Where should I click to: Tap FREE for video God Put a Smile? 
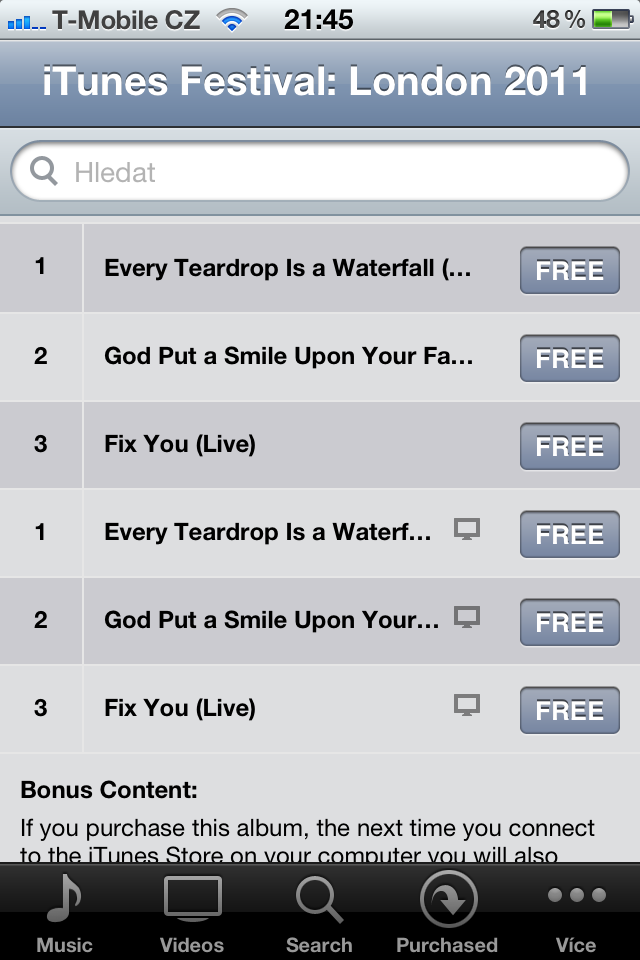point(569,622)
